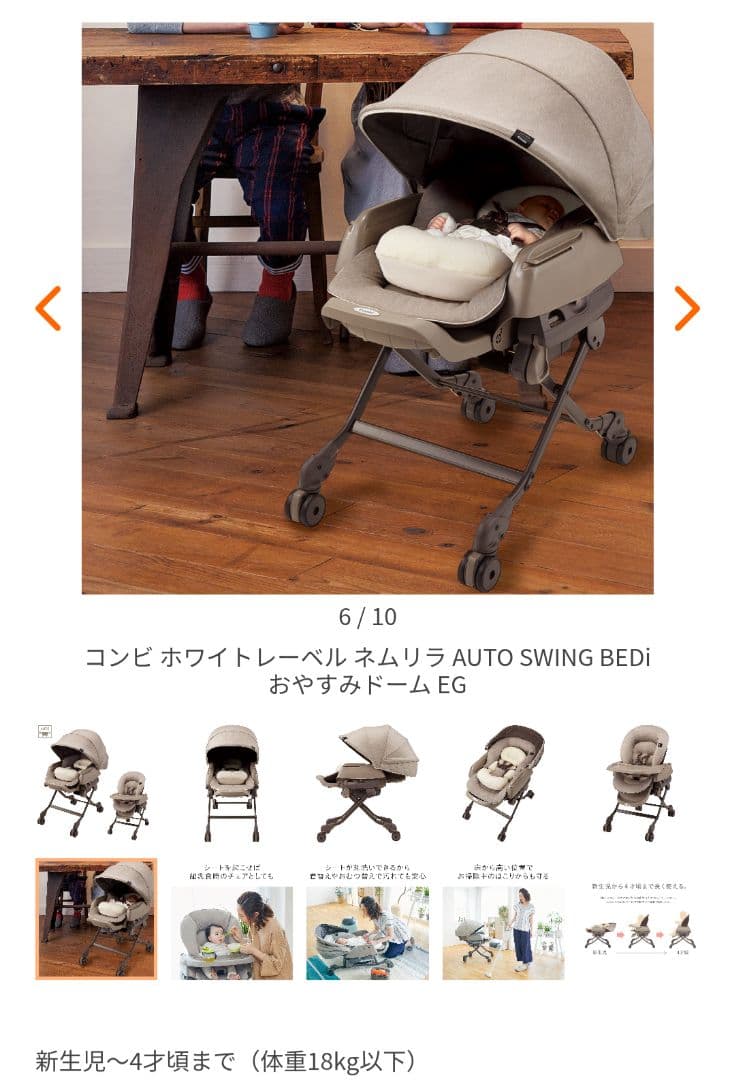Select the thumbnail of woman standing by the bed
Screen dimensions: 735x1080
tap(503, 918)
